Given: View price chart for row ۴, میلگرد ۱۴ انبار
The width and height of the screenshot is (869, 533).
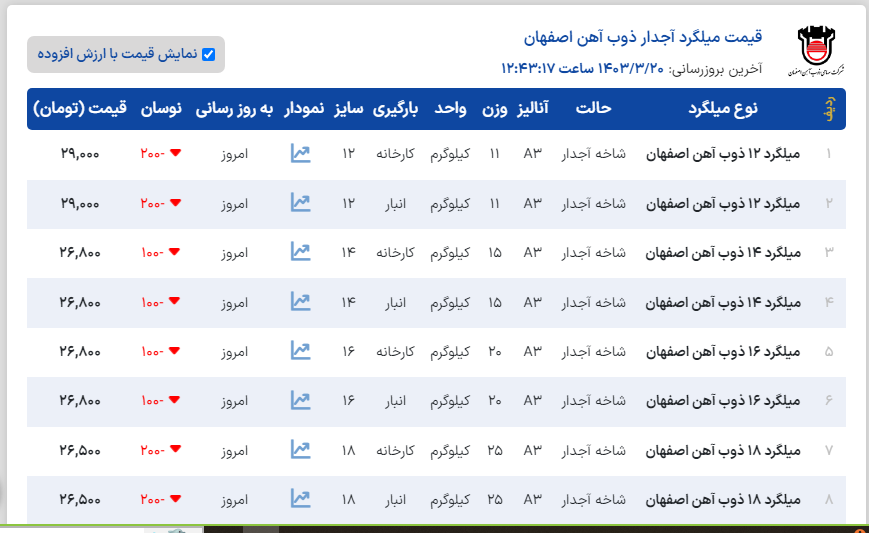Looking at the screenshot, I should 300,301.
